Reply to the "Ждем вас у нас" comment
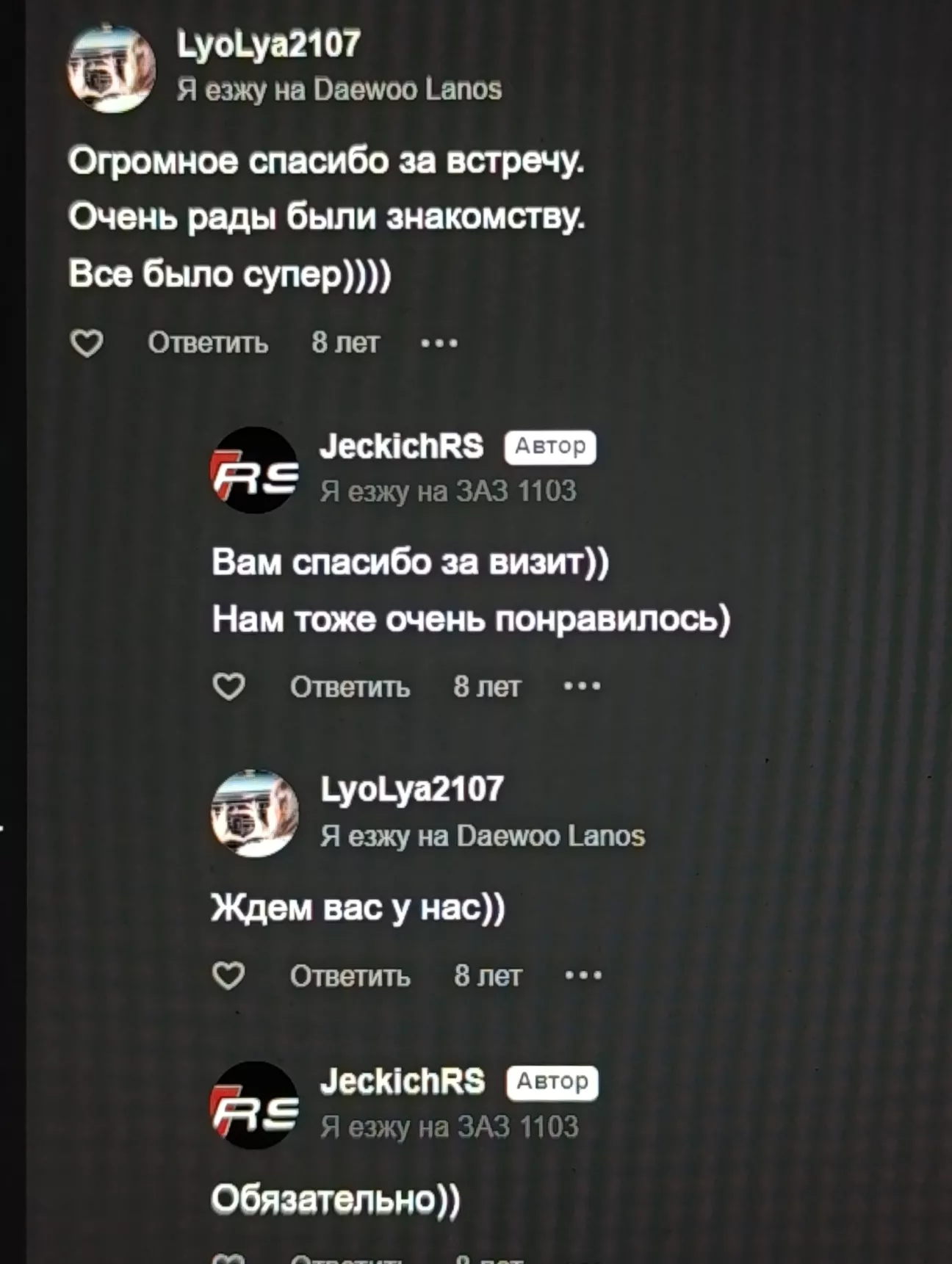Screen dimensions: 952x1264 point(350,976)
